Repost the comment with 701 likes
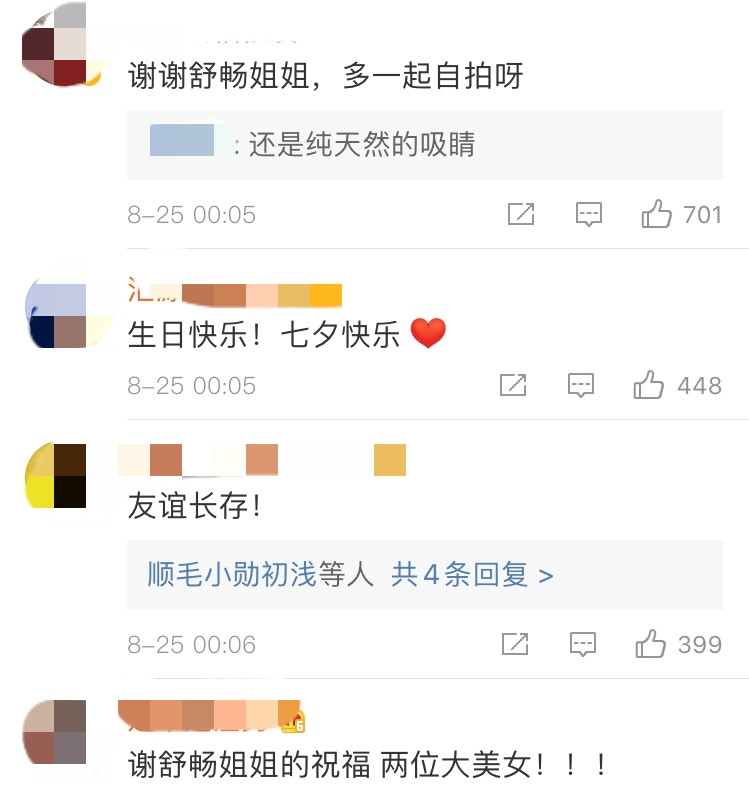Image resolution: width=749 pixels, height=786 pixels. 521,214
